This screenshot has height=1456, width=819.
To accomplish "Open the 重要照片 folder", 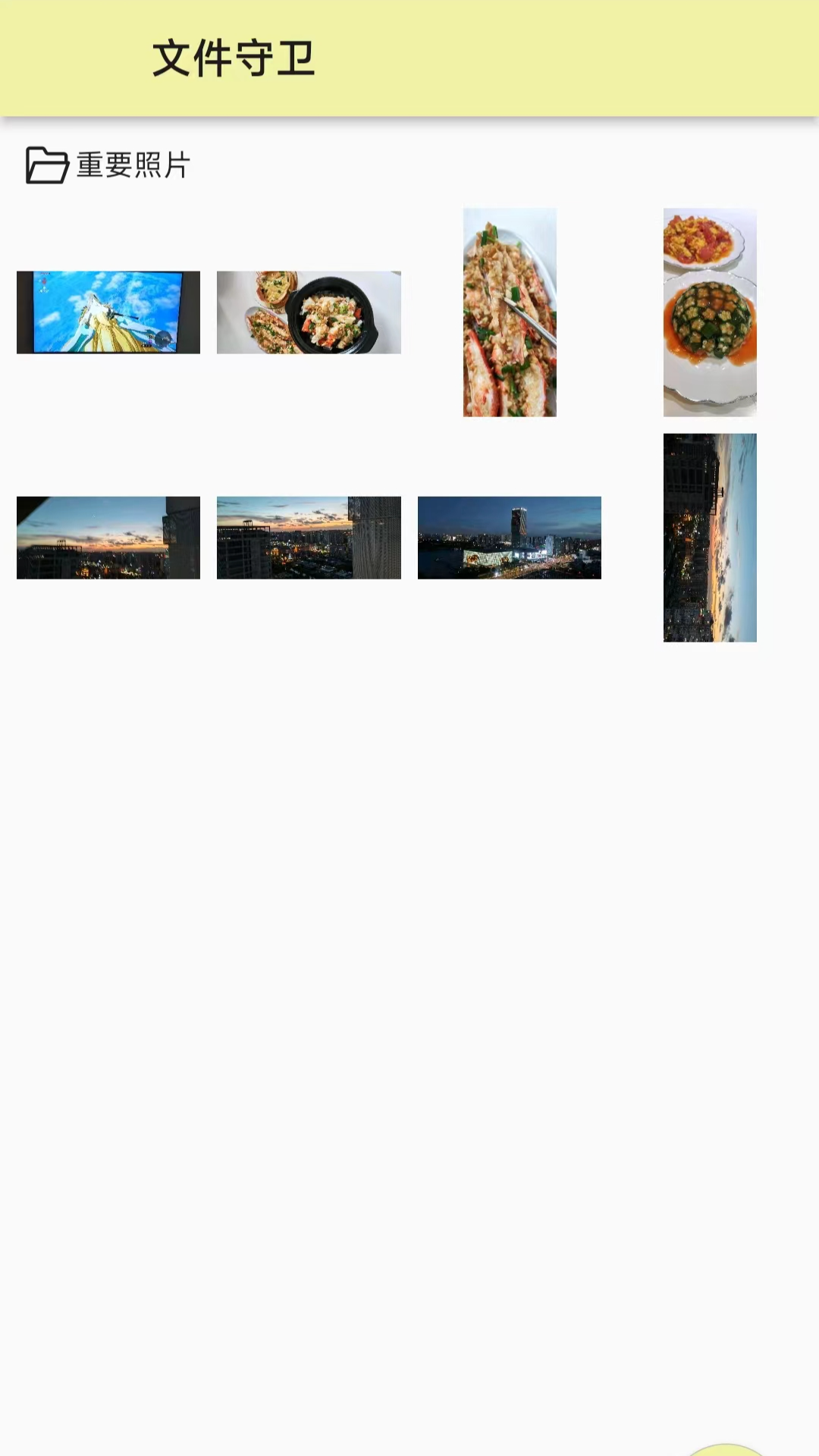I will pos(108,165).
